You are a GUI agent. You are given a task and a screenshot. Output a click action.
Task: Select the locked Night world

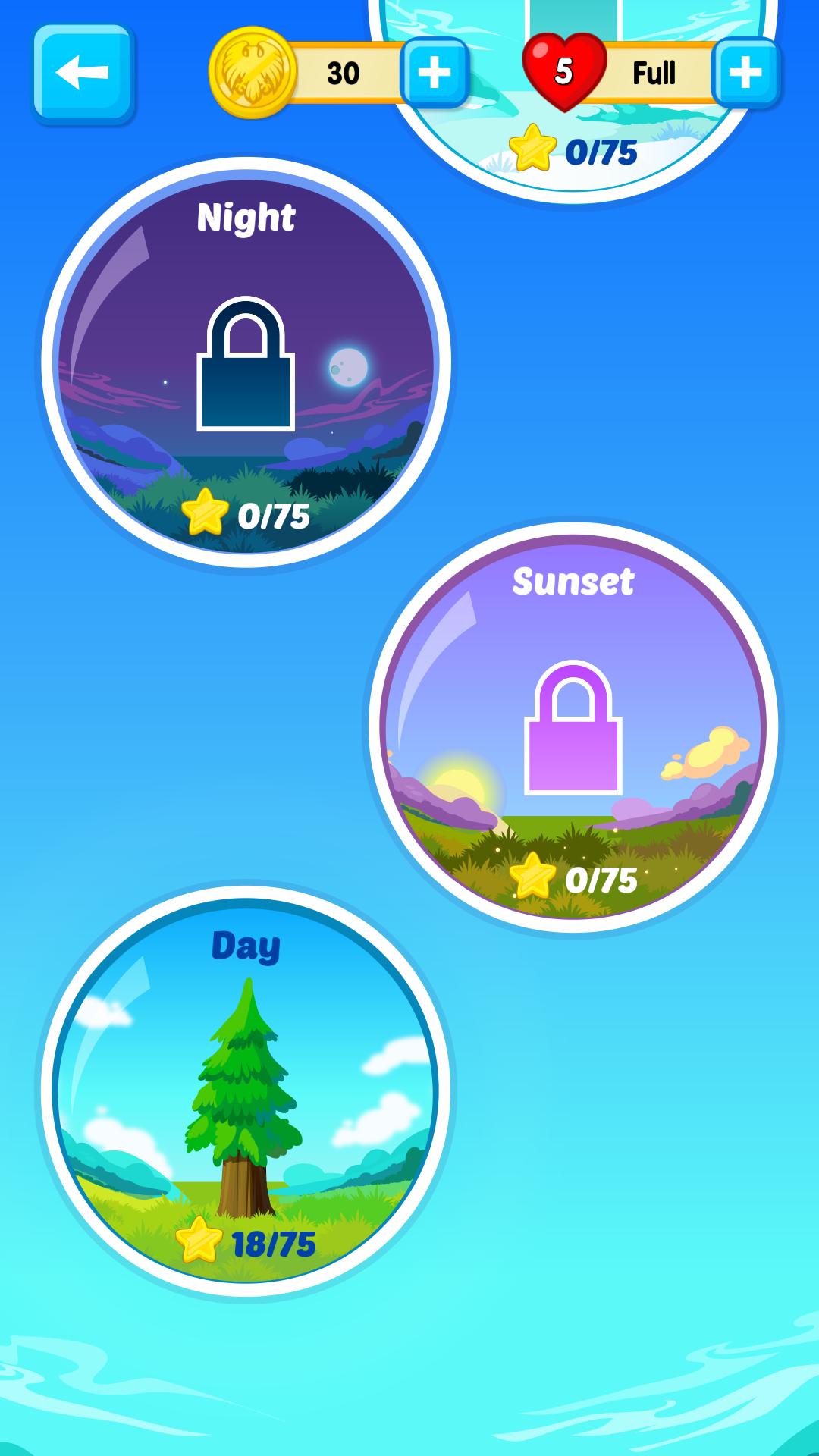246,362
